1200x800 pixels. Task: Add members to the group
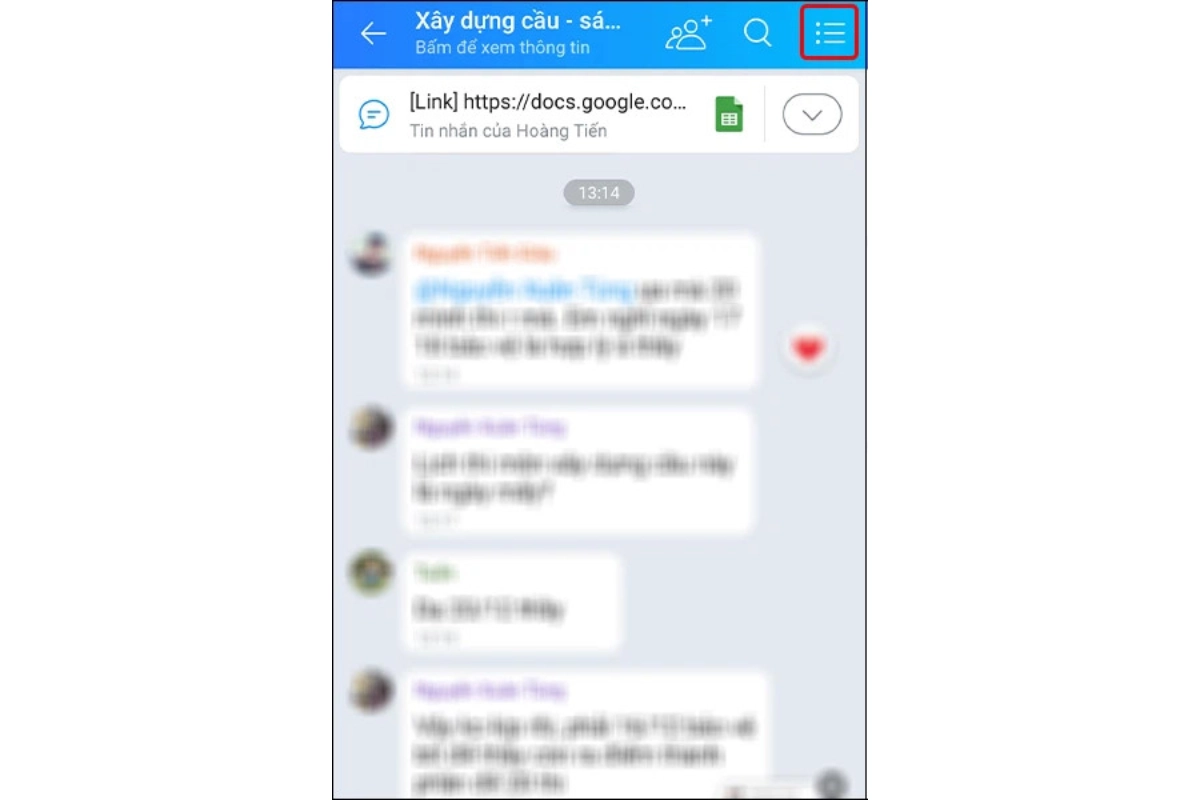tap(688, 33)
